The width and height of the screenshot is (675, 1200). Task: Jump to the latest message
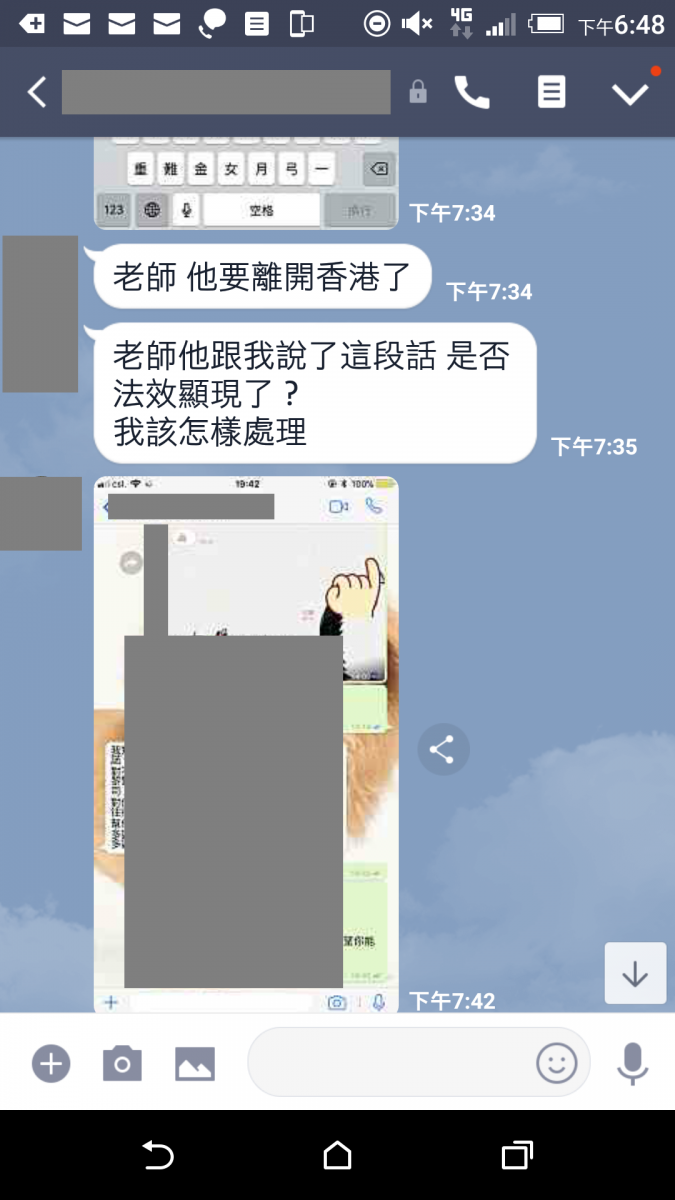click(x=635, y=973)
